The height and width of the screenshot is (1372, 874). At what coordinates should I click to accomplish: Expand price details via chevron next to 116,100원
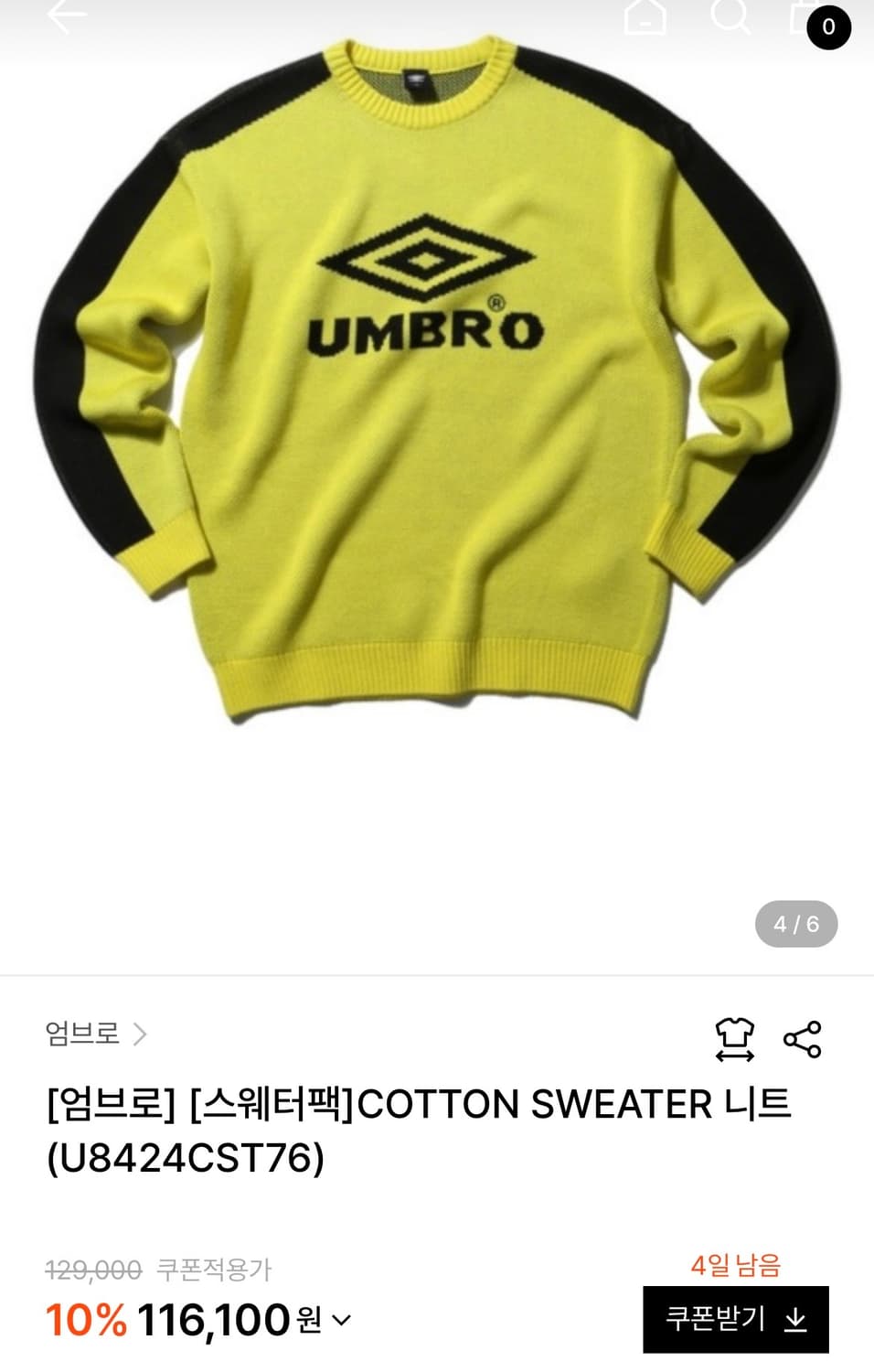click(342, 1320)
